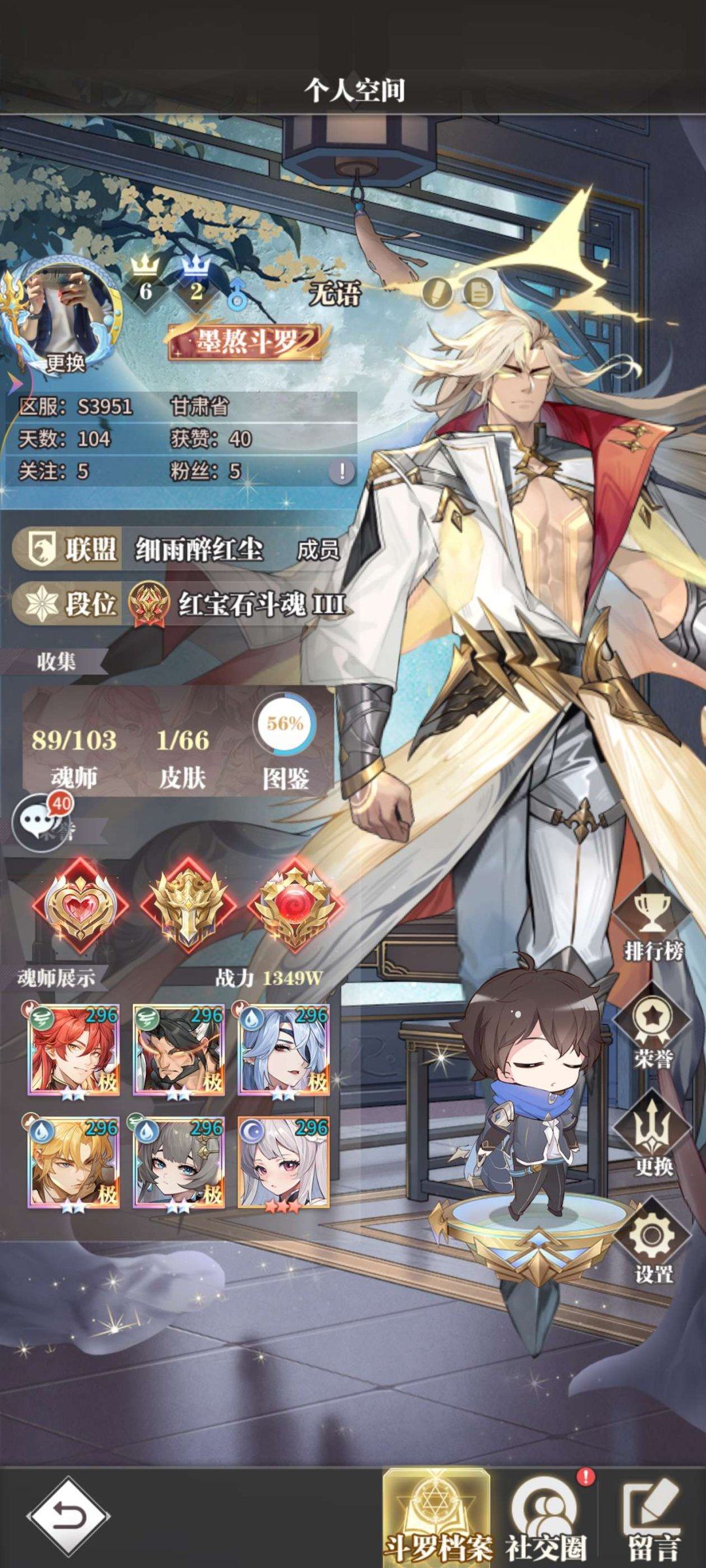The width and height of the screenshot is (706, 1568).
Task: Tap the info exclamation icon near 粉丝
Action: click(x=341, y=470)
